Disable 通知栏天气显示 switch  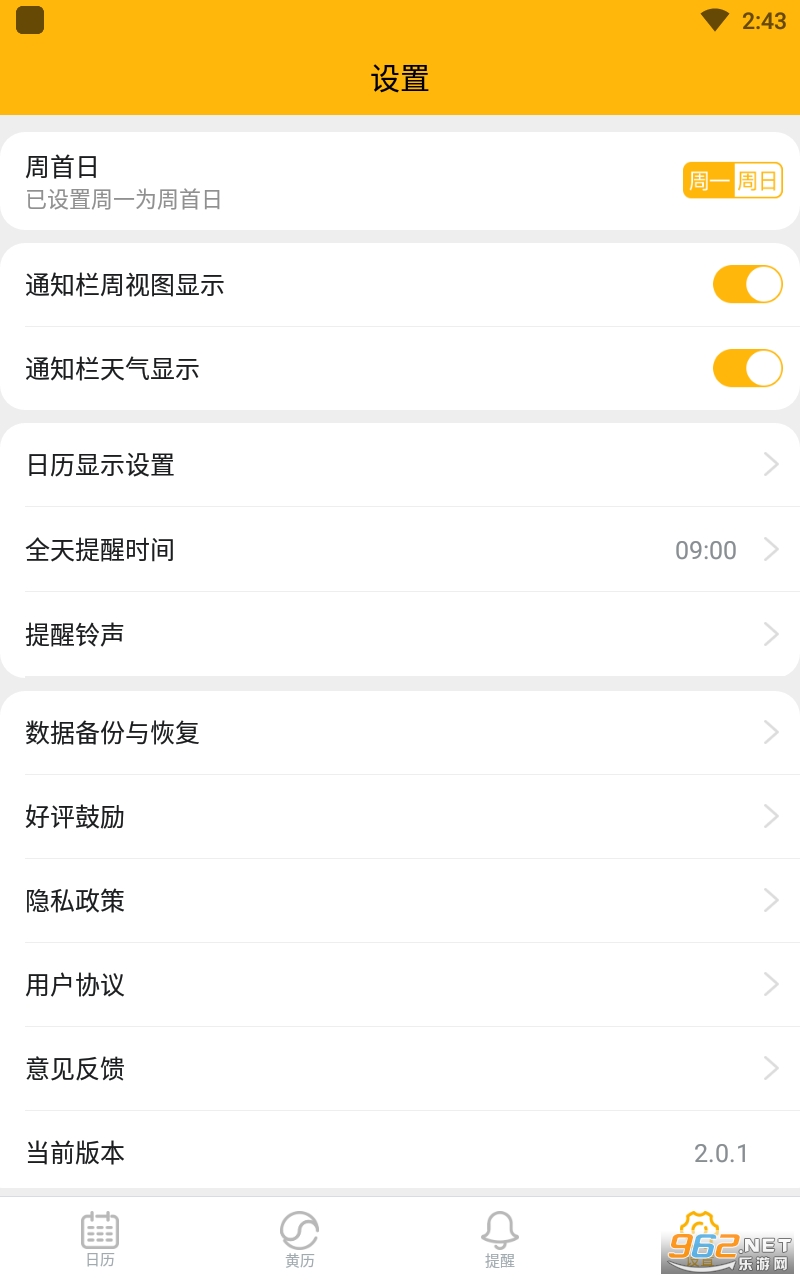coord(747,369)
